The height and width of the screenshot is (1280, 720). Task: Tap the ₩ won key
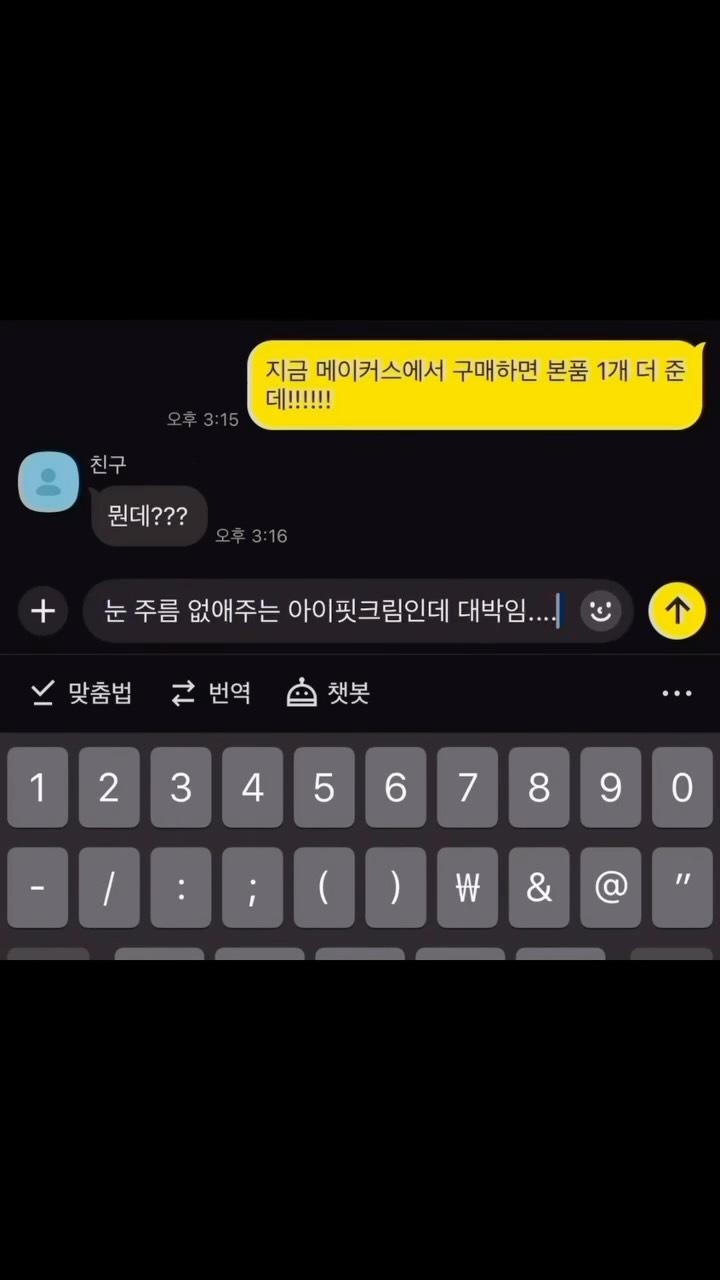tap(467, 887)
